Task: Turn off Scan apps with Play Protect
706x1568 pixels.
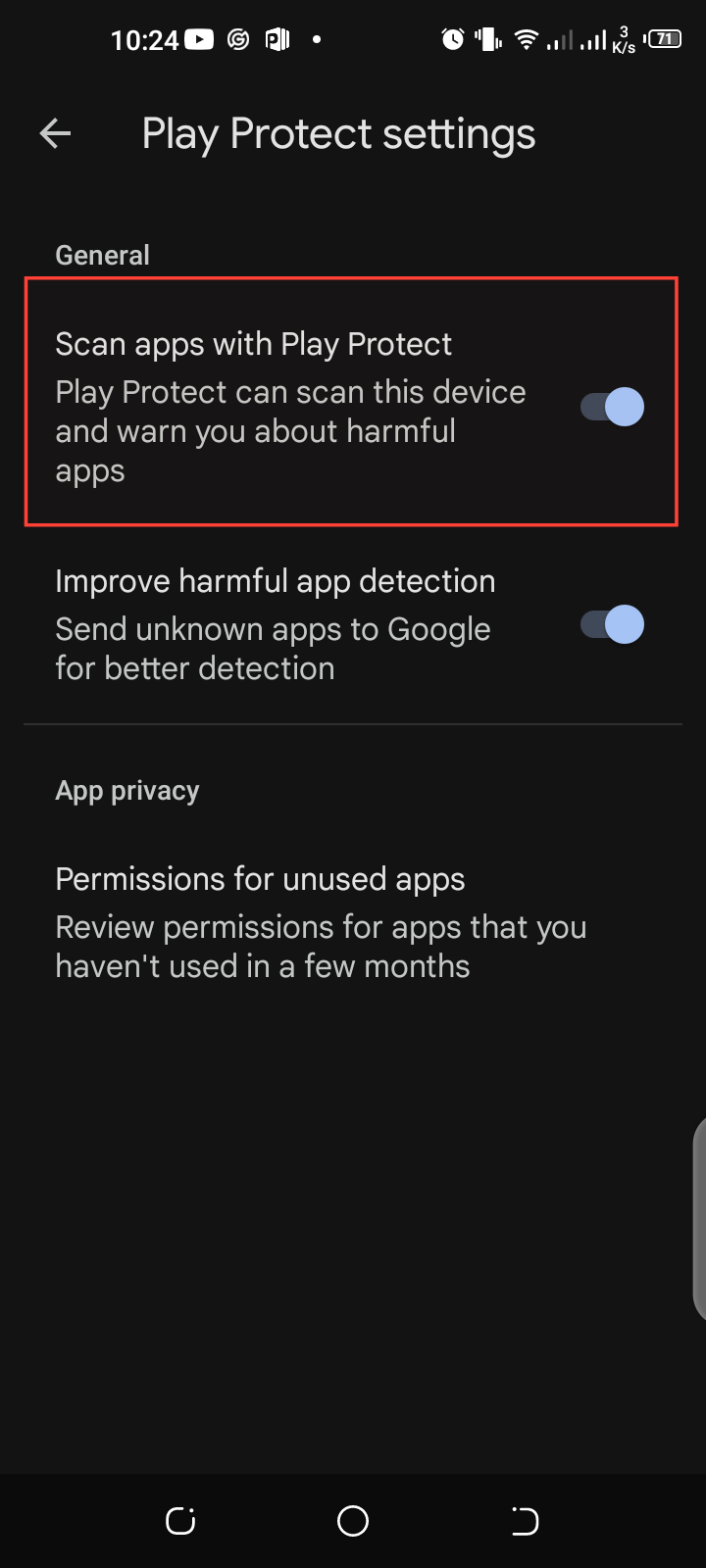Action: coord(612,407)
